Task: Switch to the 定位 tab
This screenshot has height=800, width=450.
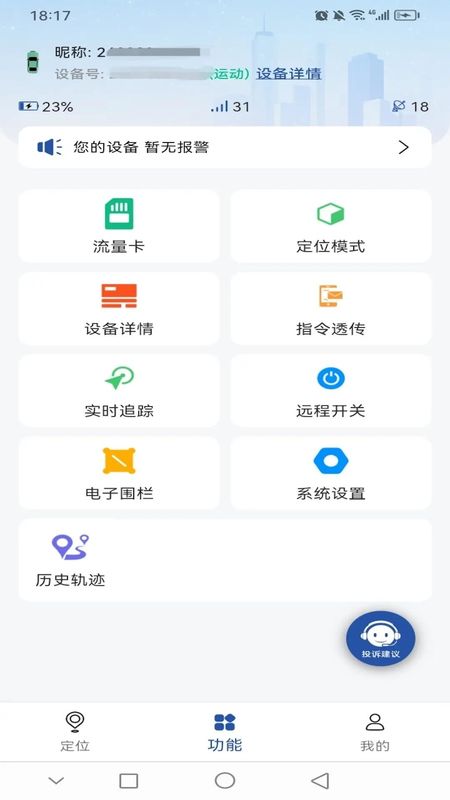Action: [x=75, y=732]
